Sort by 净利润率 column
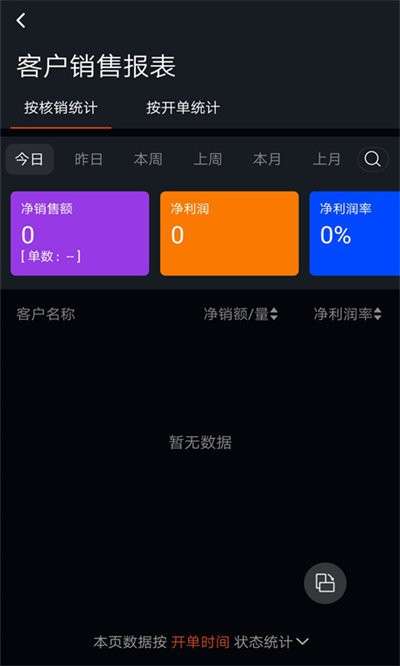This screenshot has height=666, width=400. 348,314
